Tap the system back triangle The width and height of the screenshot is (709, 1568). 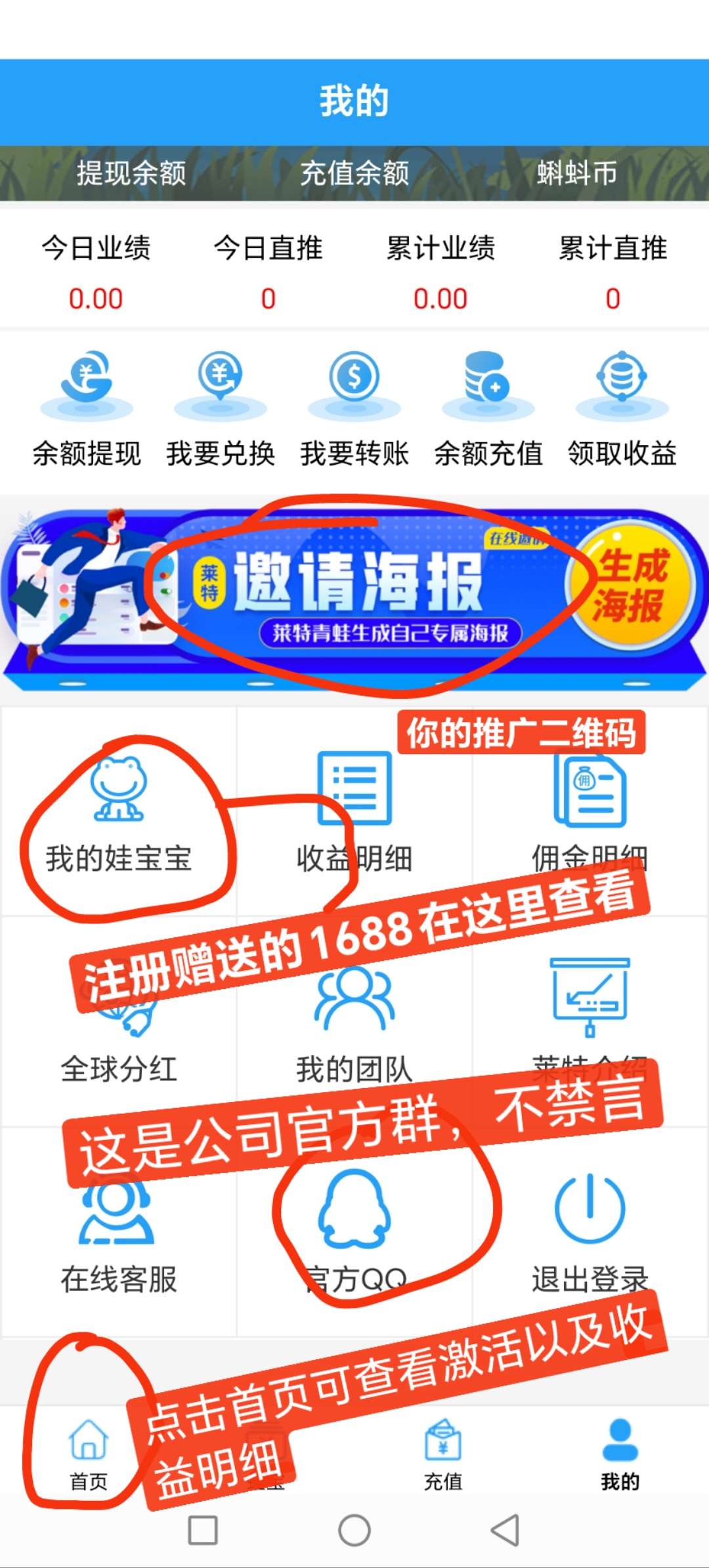point(505,1531)
